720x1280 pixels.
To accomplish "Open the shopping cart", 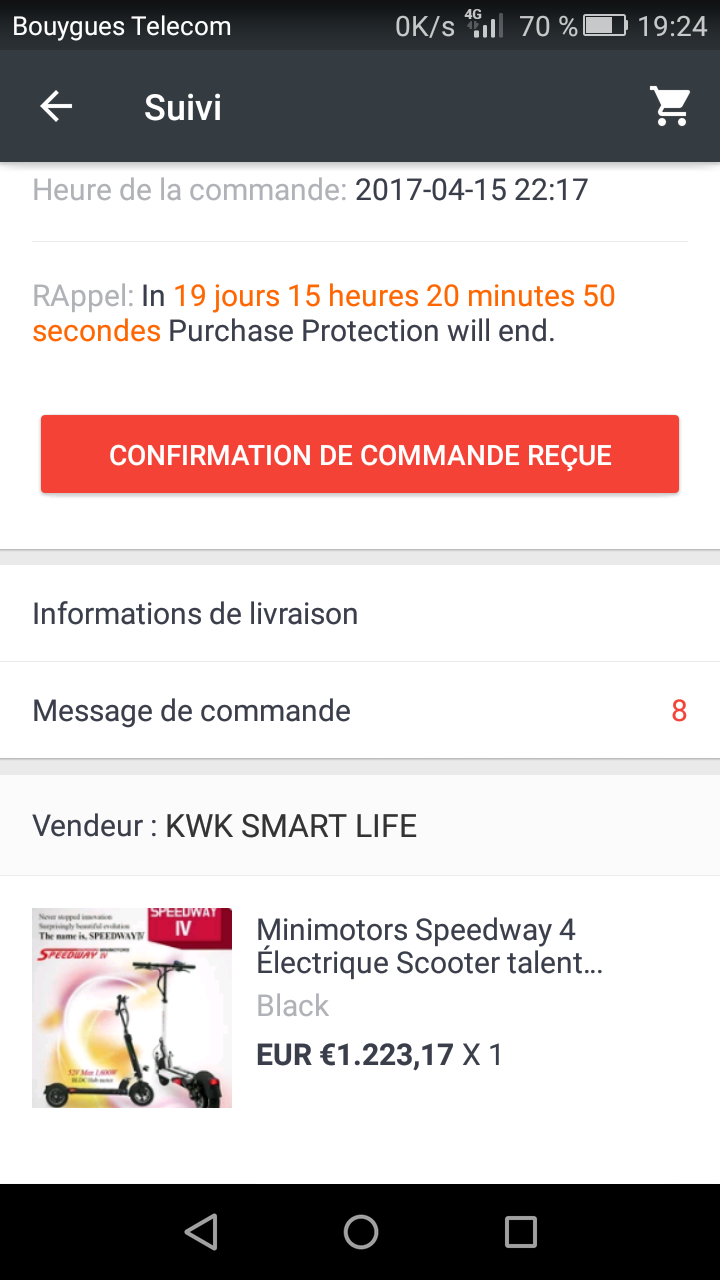I will coord(672,106).
